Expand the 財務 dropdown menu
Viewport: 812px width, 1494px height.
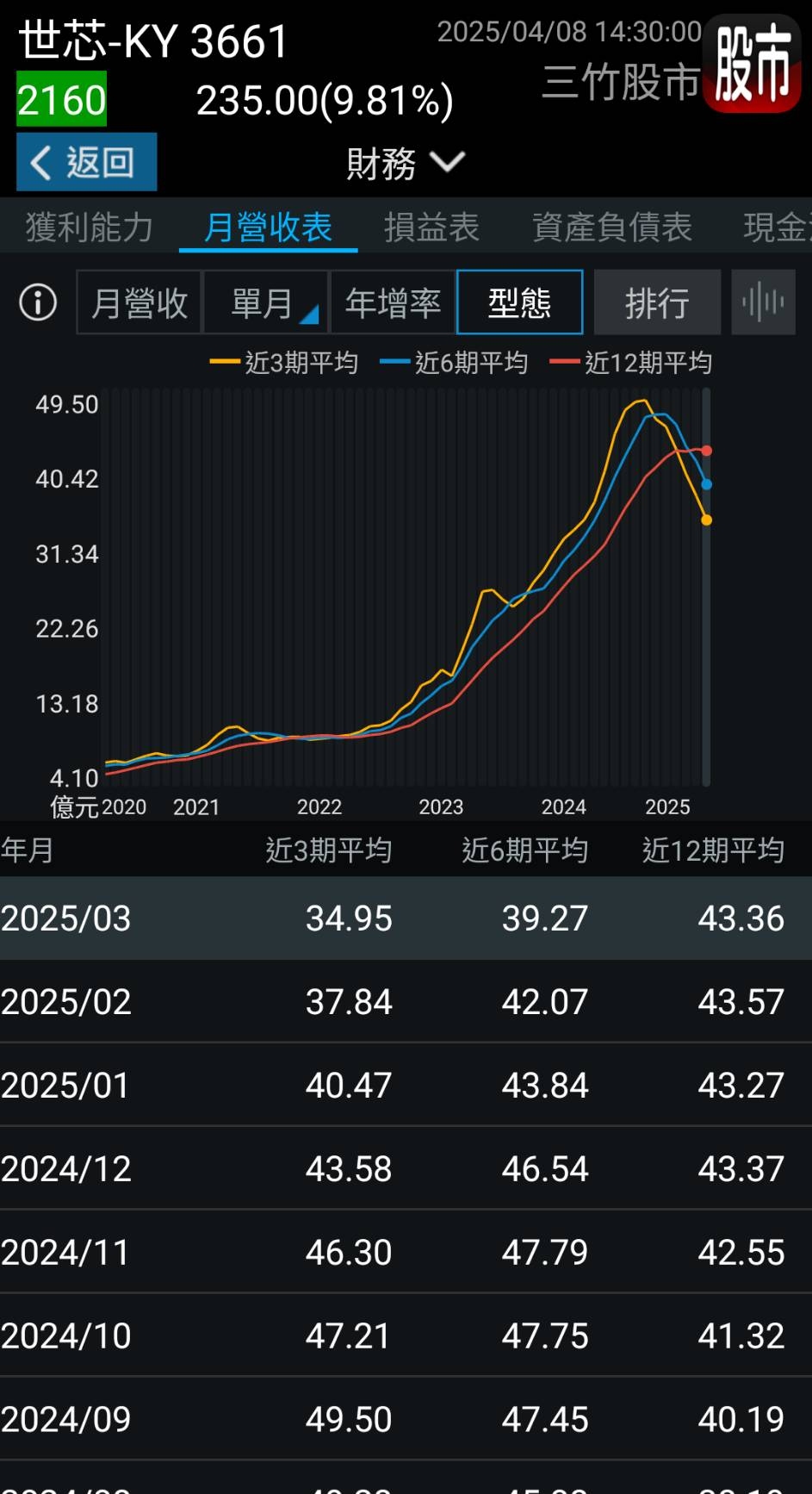(x=405, y=163)
